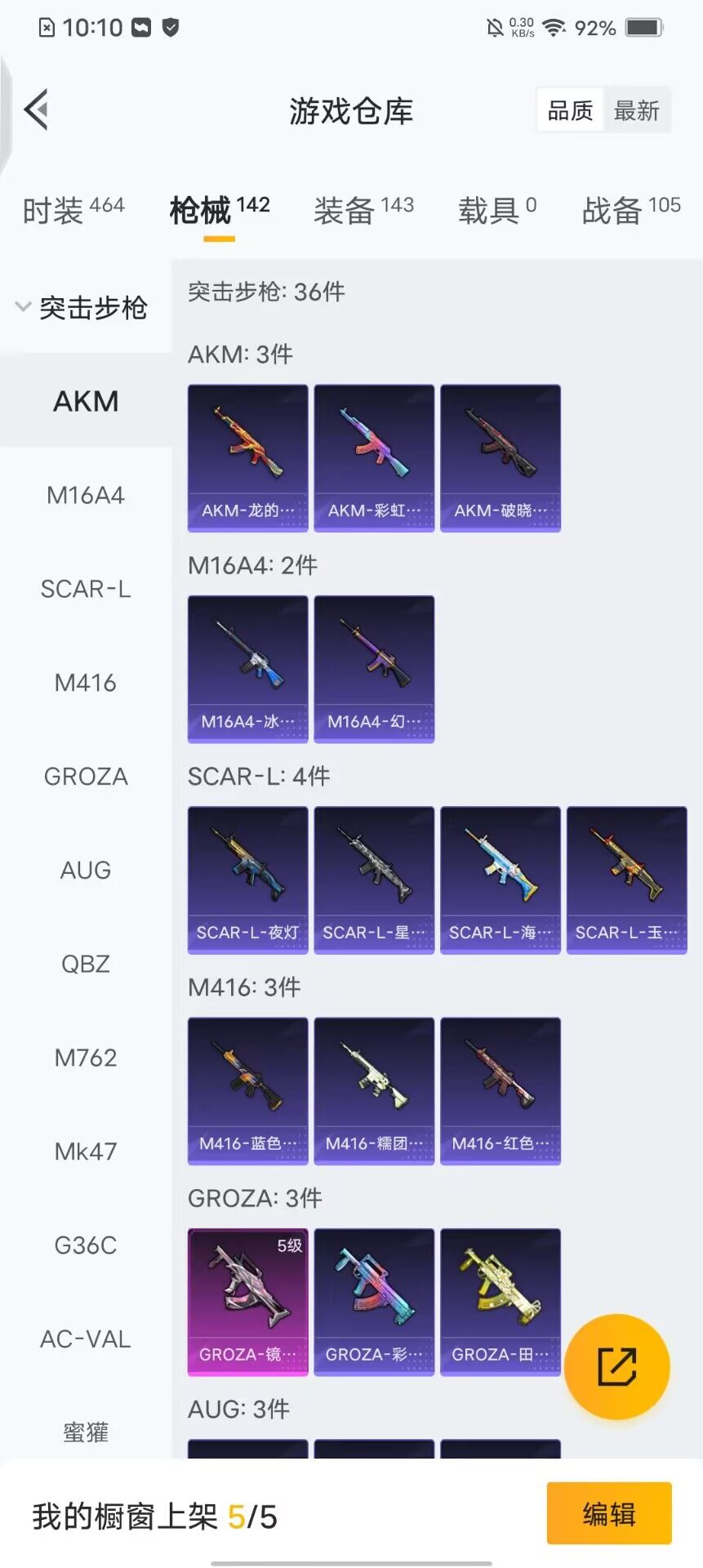The height and width of the screenshot is (1568, 703).
Task: Switch to the 时装 tab
Action: [x=73, y=210]
